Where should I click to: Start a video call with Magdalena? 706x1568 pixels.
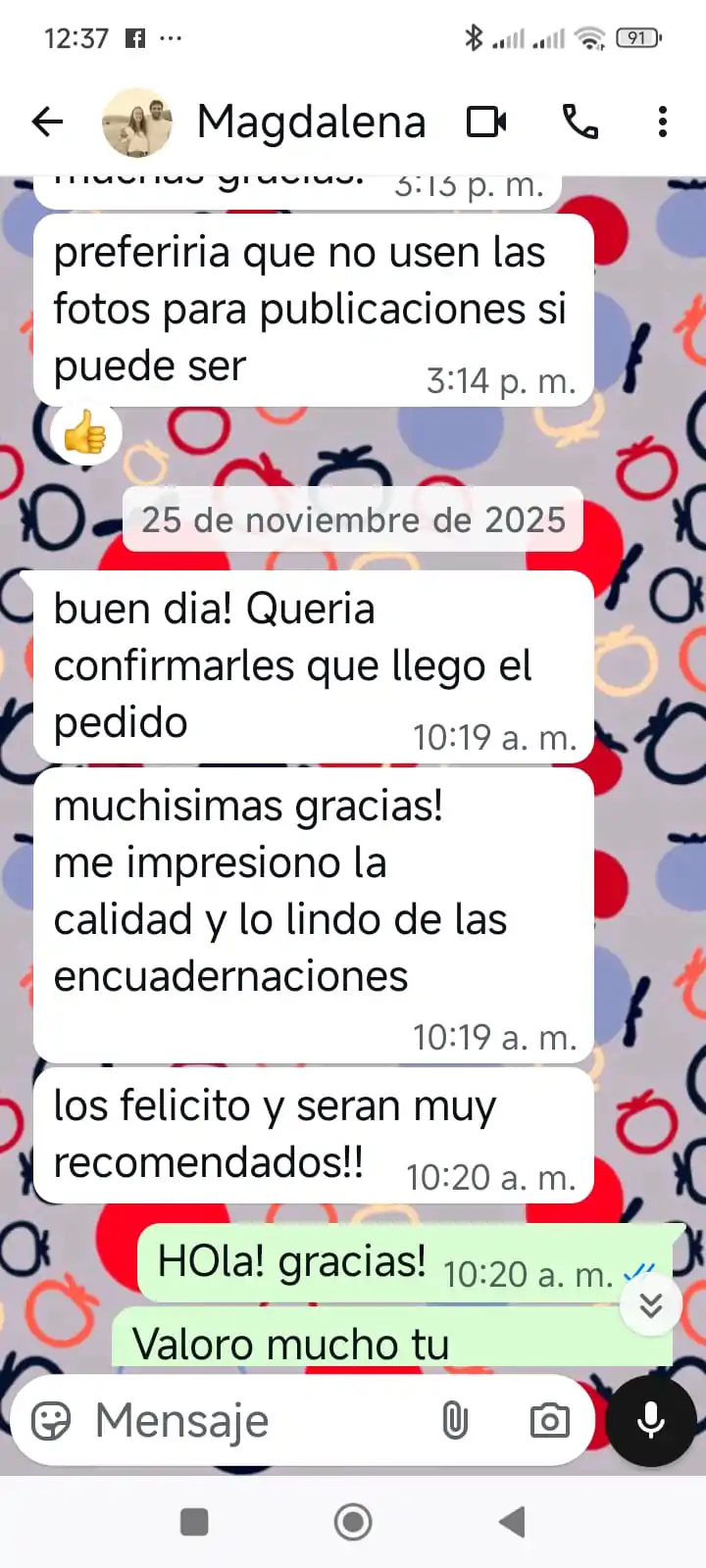tap(486, 122)
